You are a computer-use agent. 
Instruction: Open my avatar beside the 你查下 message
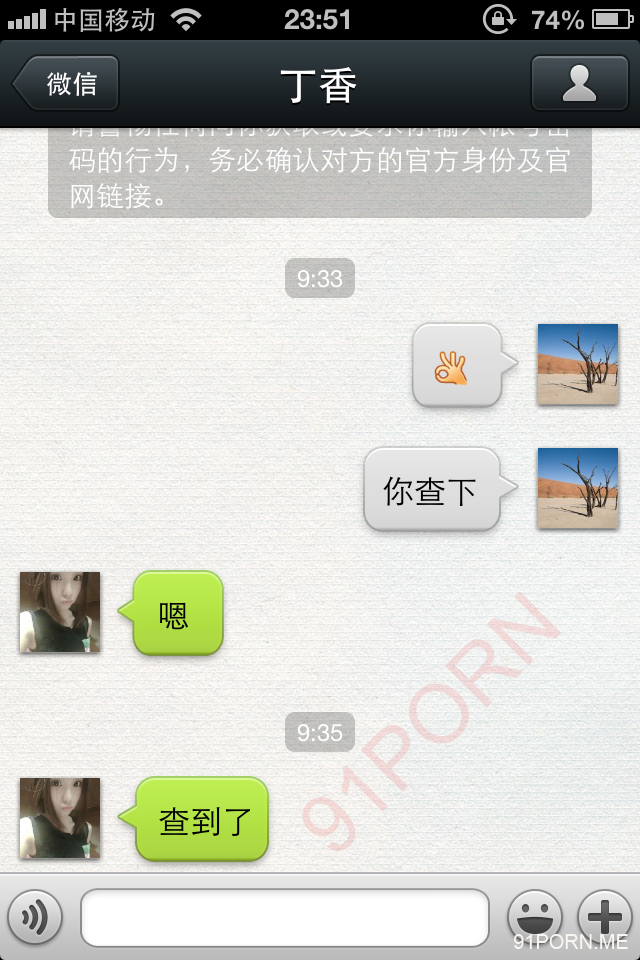(x=577, y=488)
